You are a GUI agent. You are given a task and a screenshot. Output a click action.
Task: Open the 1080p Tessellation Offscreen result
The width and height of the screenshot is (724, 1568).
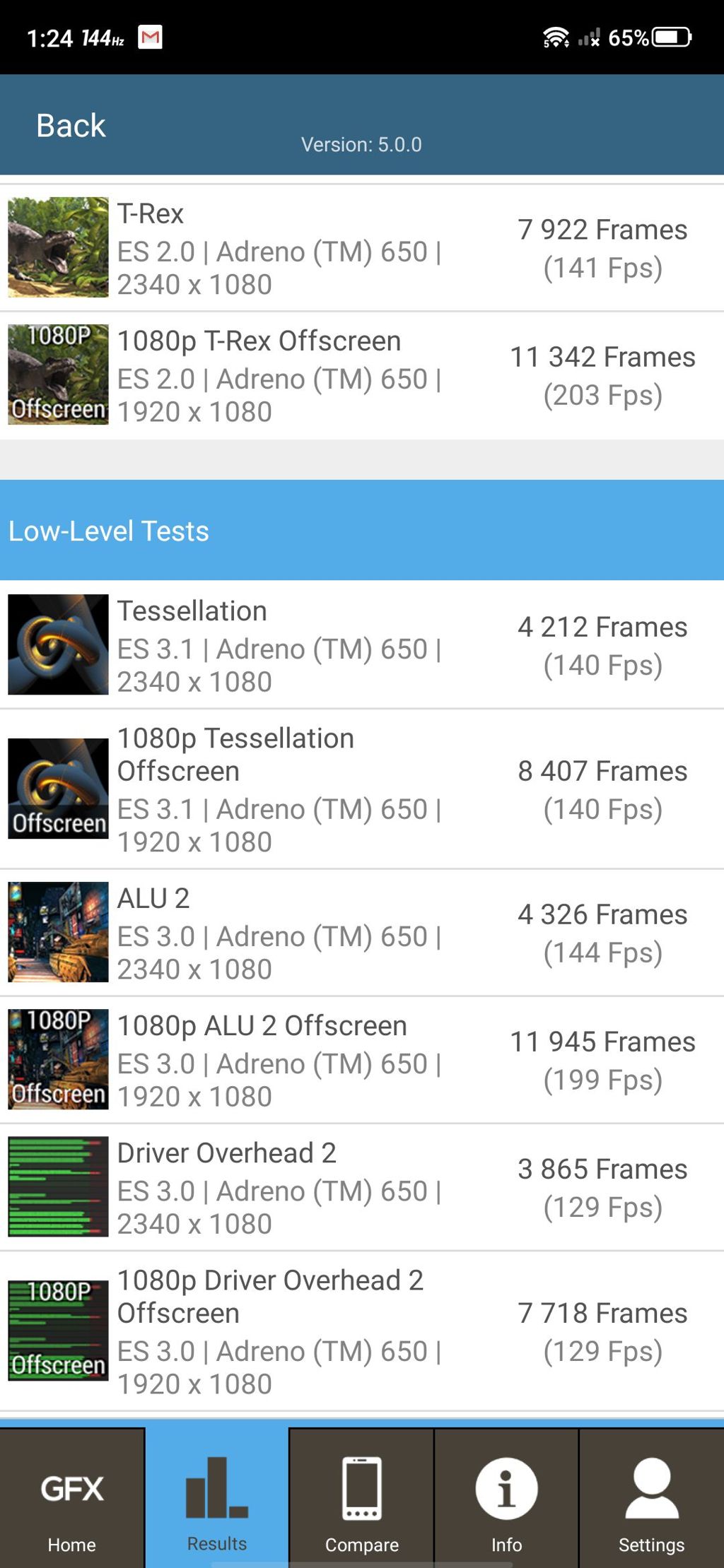click(x=361, y=789)
